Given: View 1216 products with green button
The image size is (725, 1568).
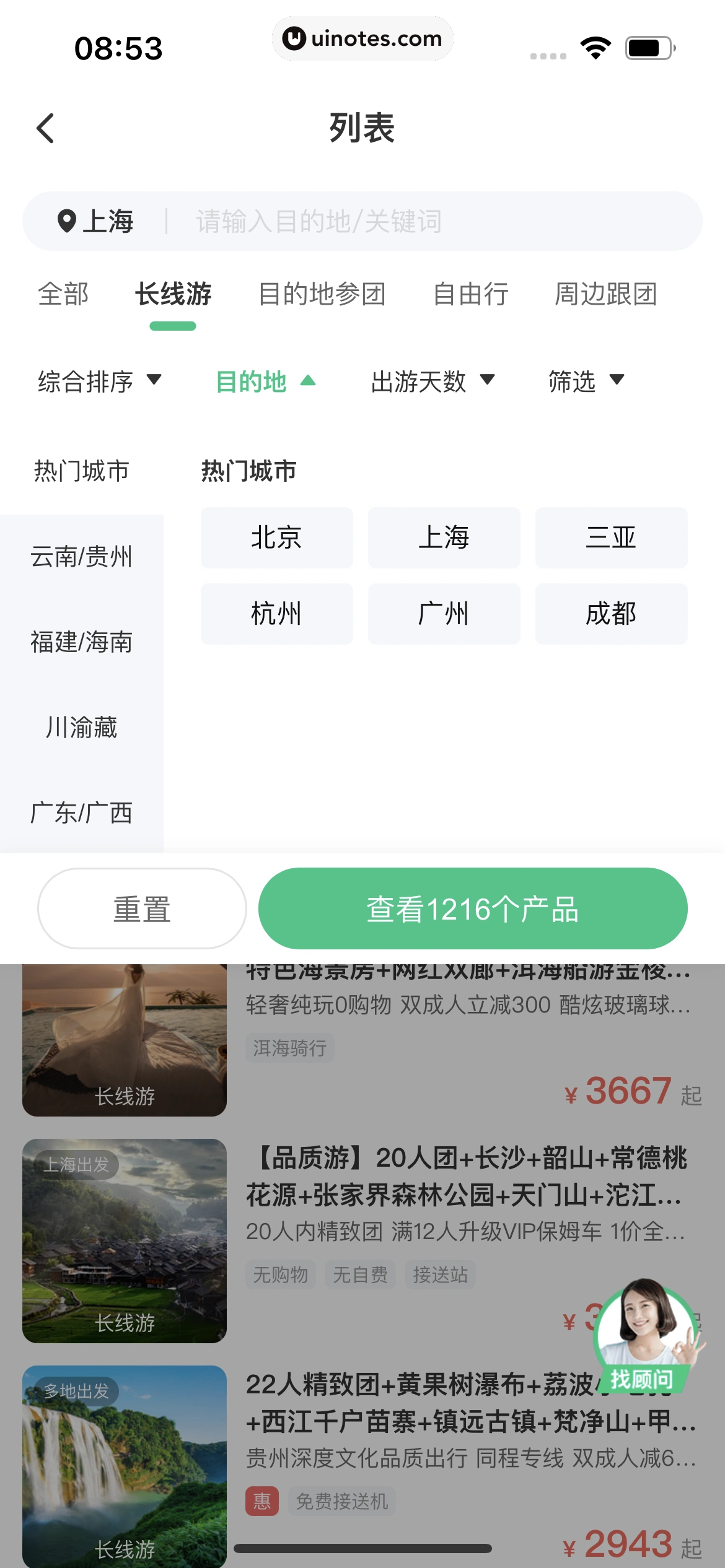Looking at the screenshot, I should click(x=472, y=908).
